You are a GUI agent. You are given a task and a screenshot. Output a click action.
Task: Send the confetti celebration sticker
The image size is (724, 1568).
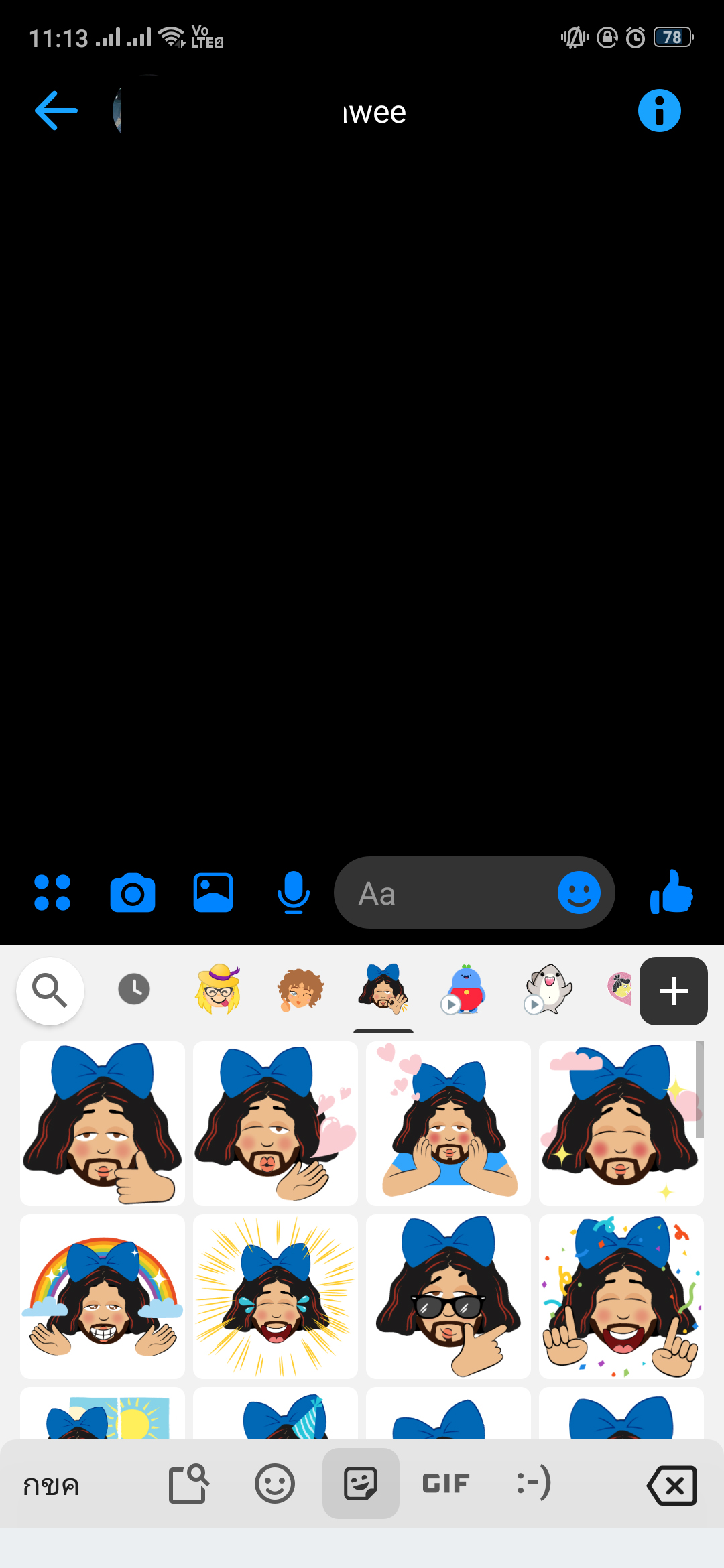(621, 1296)
